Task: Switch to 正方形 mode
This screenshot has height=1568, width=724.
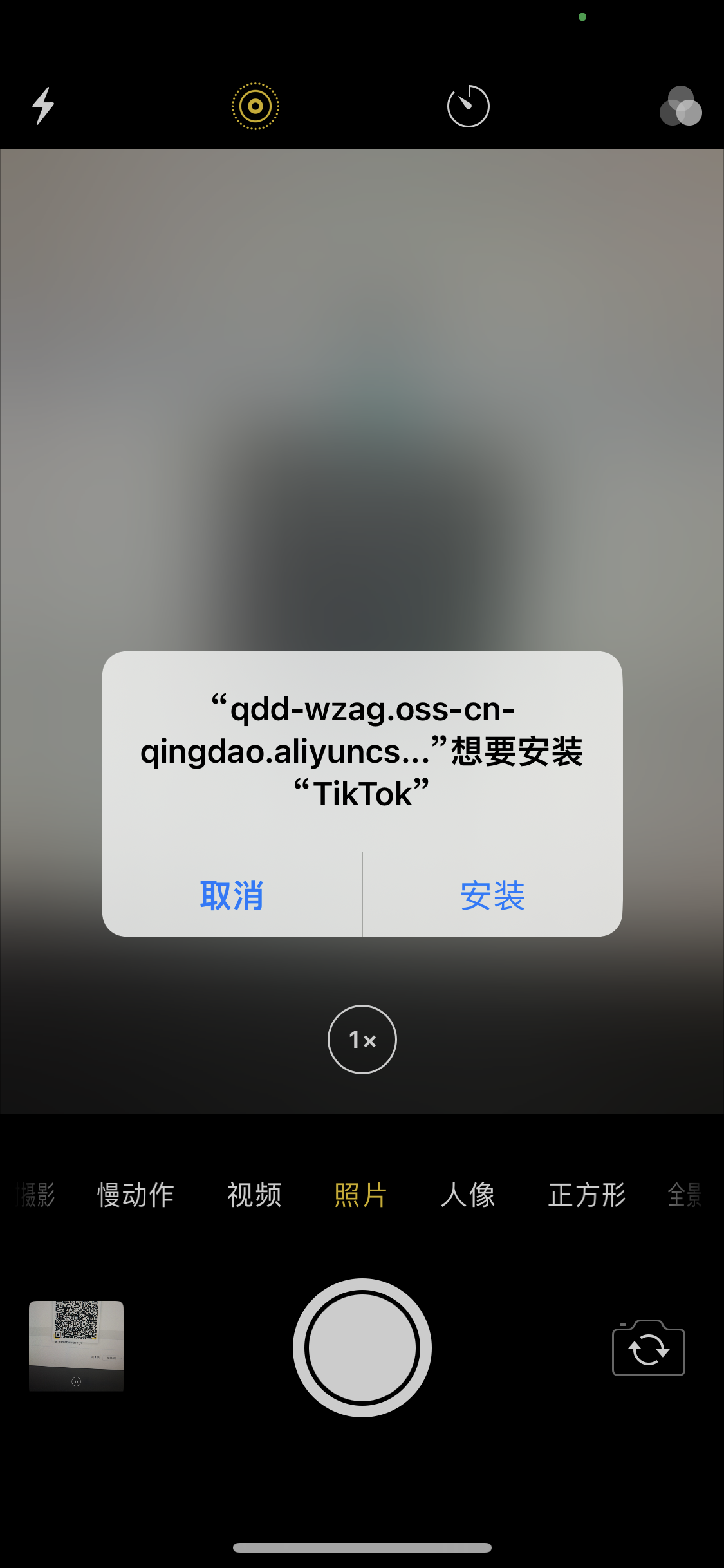Action: click(587, 1195)
